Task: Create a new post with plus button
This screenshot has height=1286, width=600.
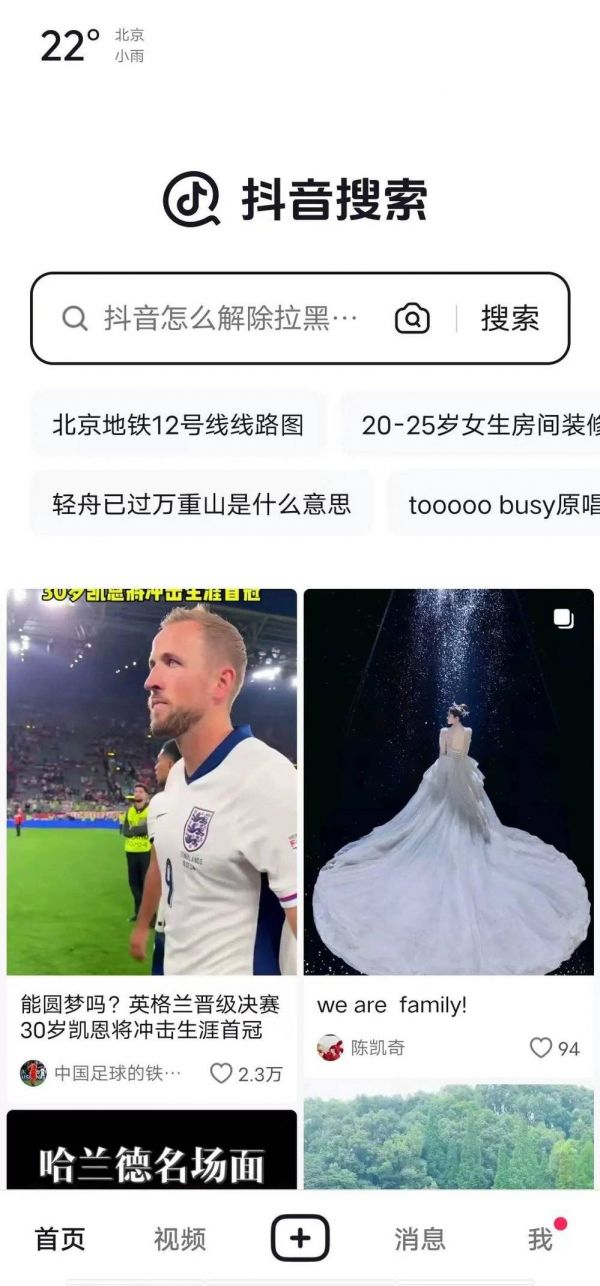Action: (300, 1239)
